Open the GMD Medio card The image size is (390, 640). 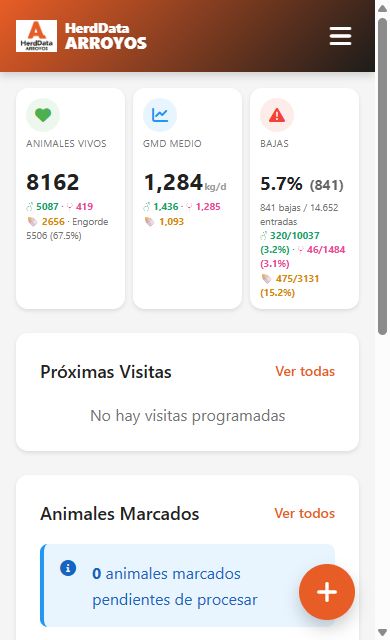coord(187,198)
